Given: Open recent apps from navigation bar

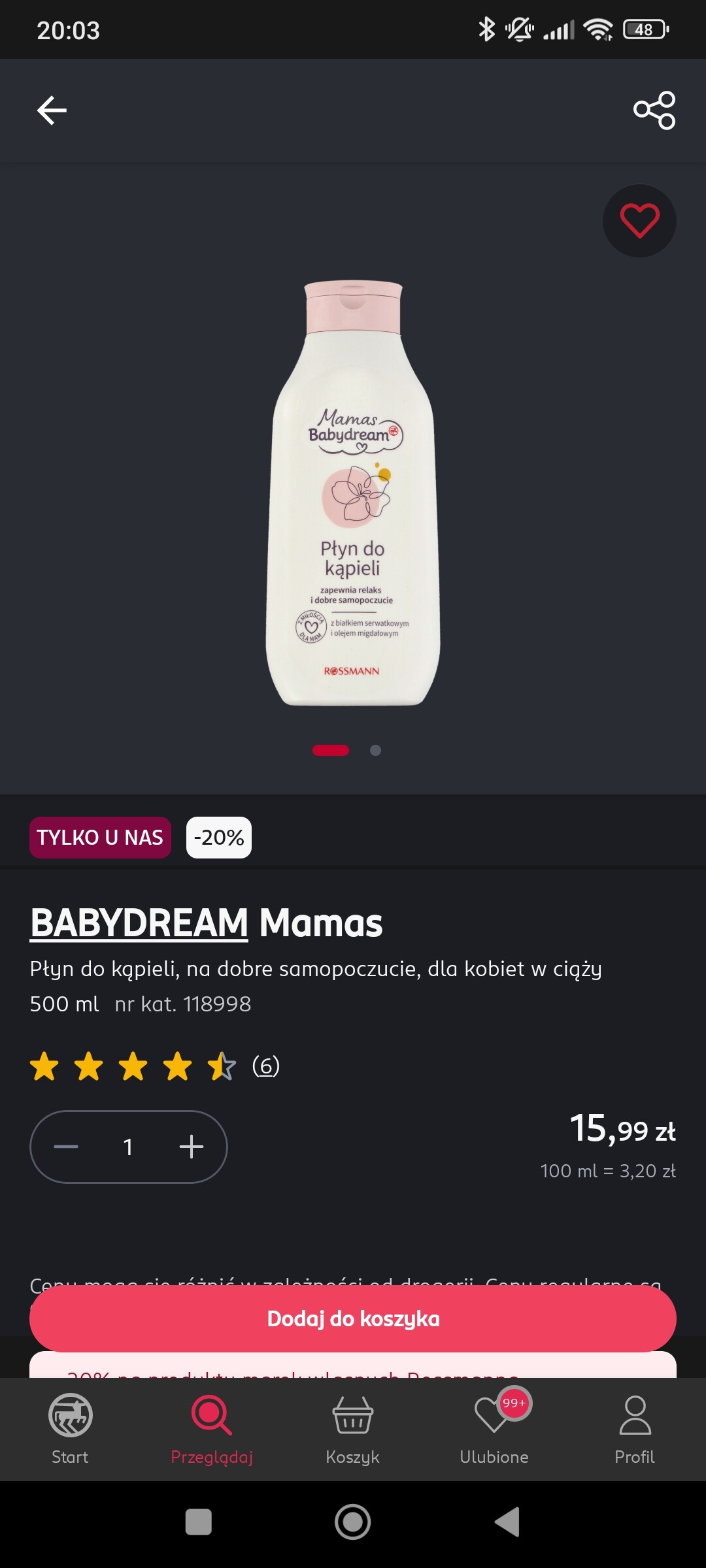Looking at the screenshot, I should (199, 1522).
